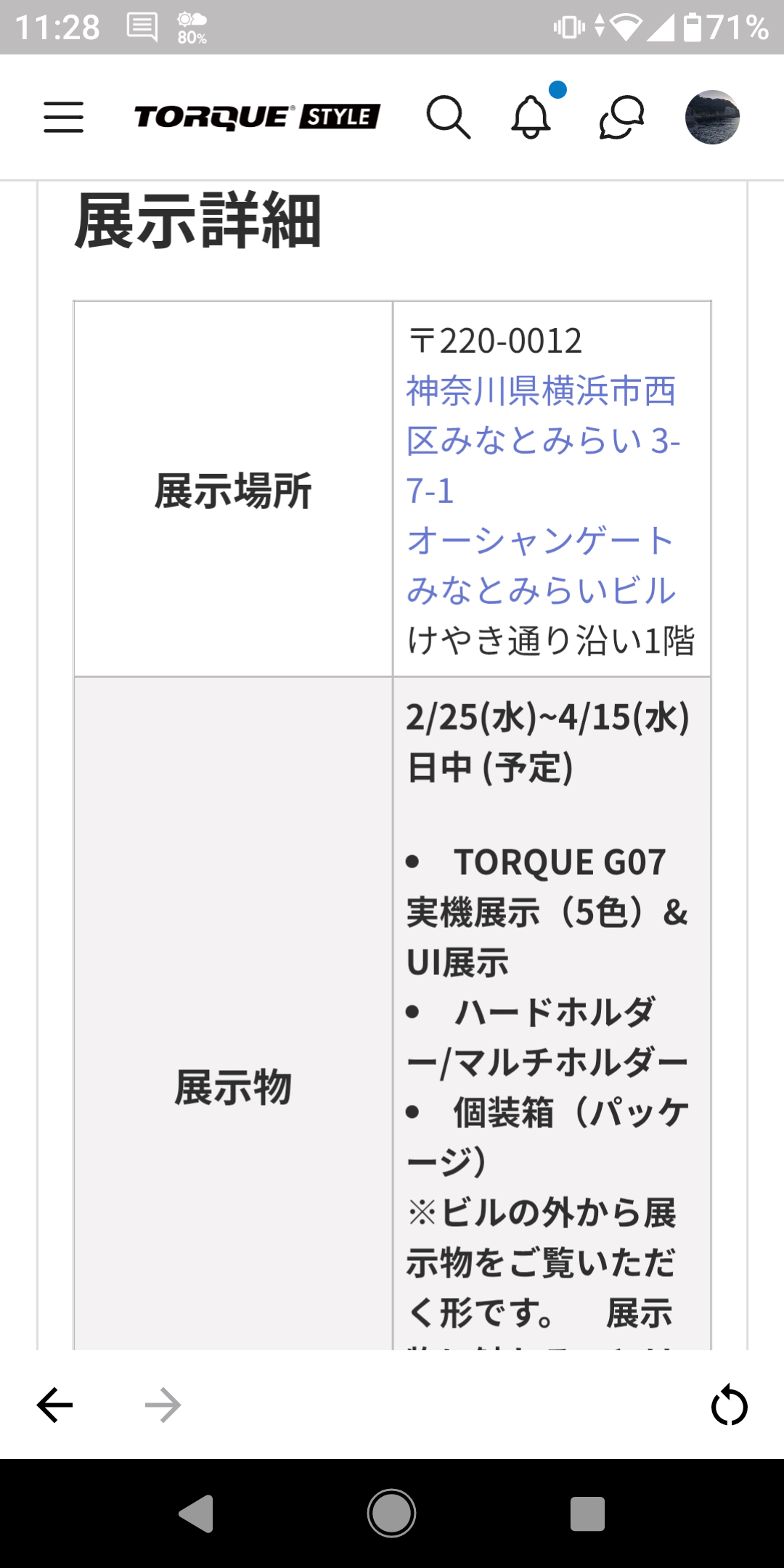784x1568 pixels.
Task: Tap the system home button
Action: [x=391, y=1514]
